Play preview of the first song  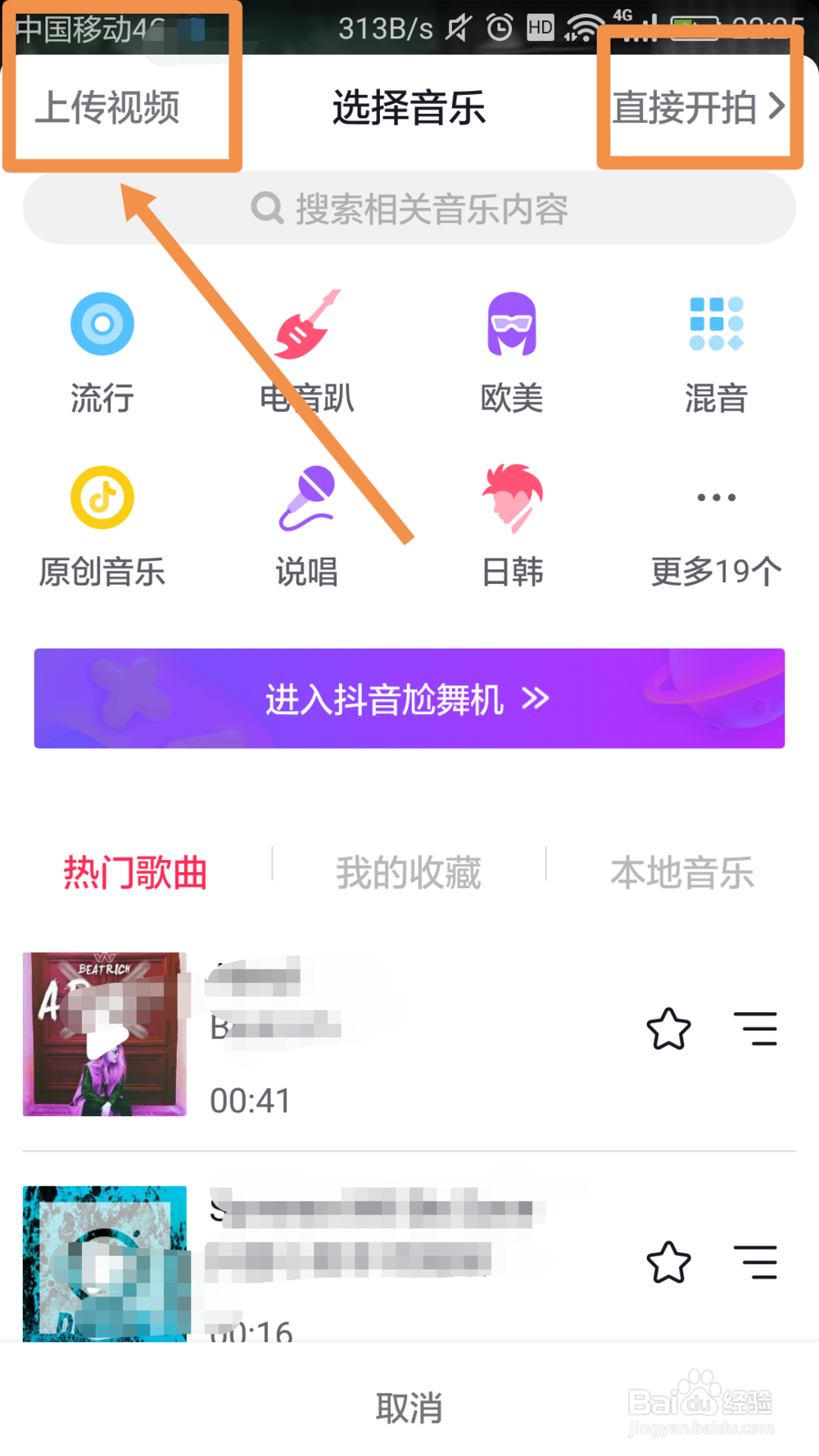[x=104, y=1034]
